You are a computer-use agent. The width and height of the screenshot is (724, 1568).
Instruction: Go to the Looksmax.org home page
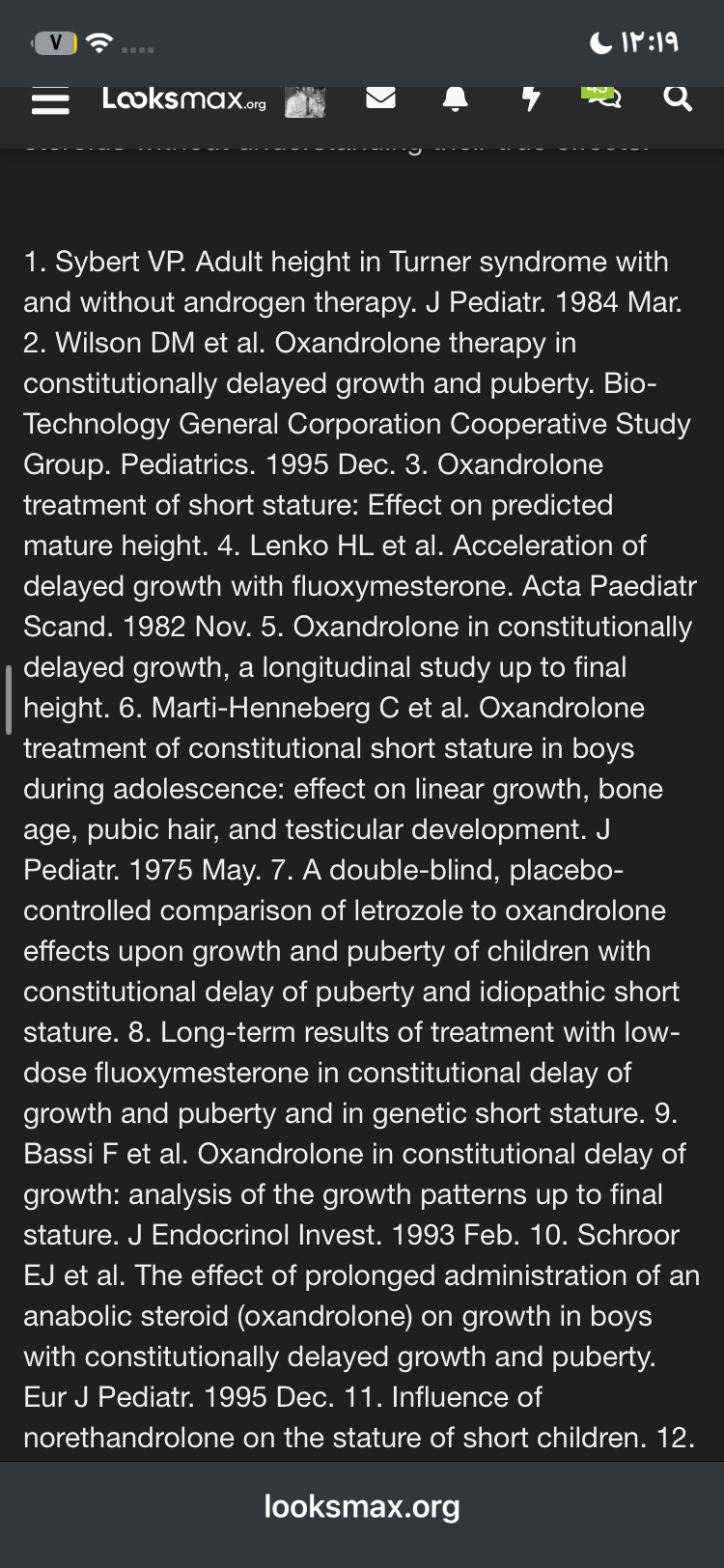tap(183, 99)
